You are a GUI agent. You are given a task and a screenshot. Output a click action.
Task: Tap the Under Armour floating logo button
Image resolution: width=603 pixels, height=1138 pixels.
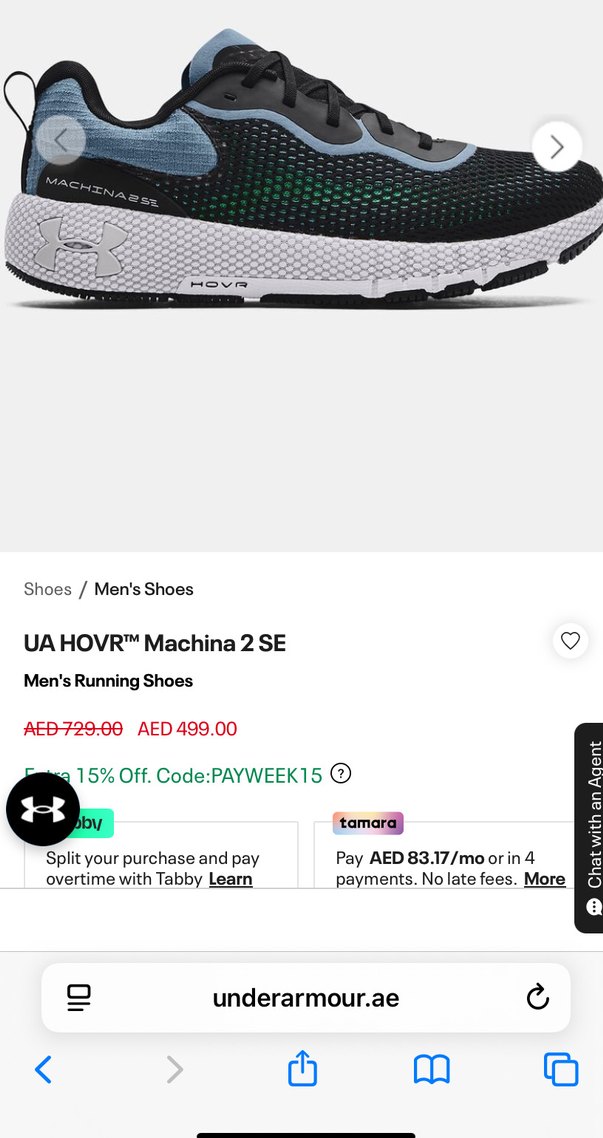[43, 809]
